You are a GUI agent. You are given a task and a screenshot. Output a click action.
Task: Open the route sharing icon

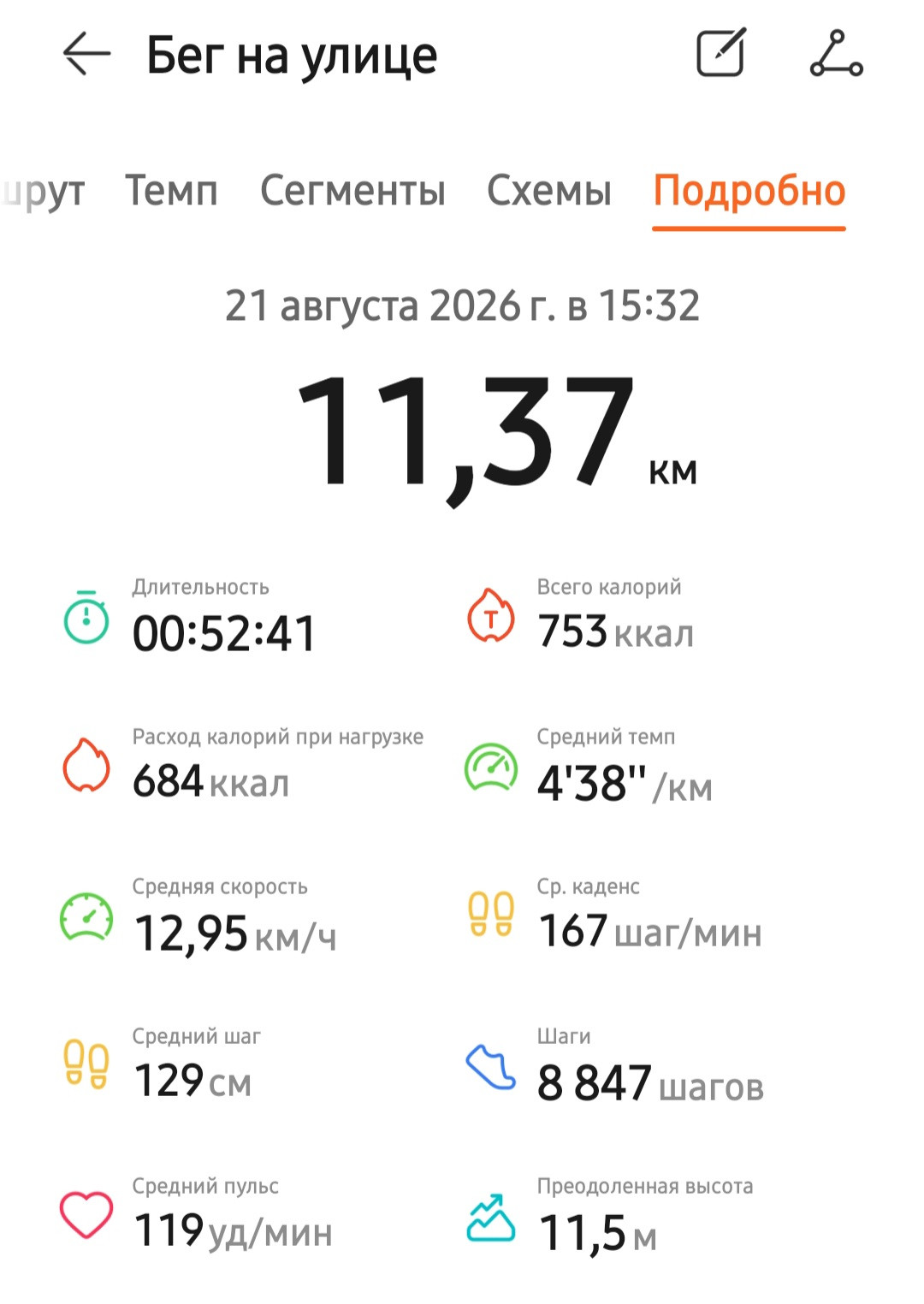(x=836, y=53)
